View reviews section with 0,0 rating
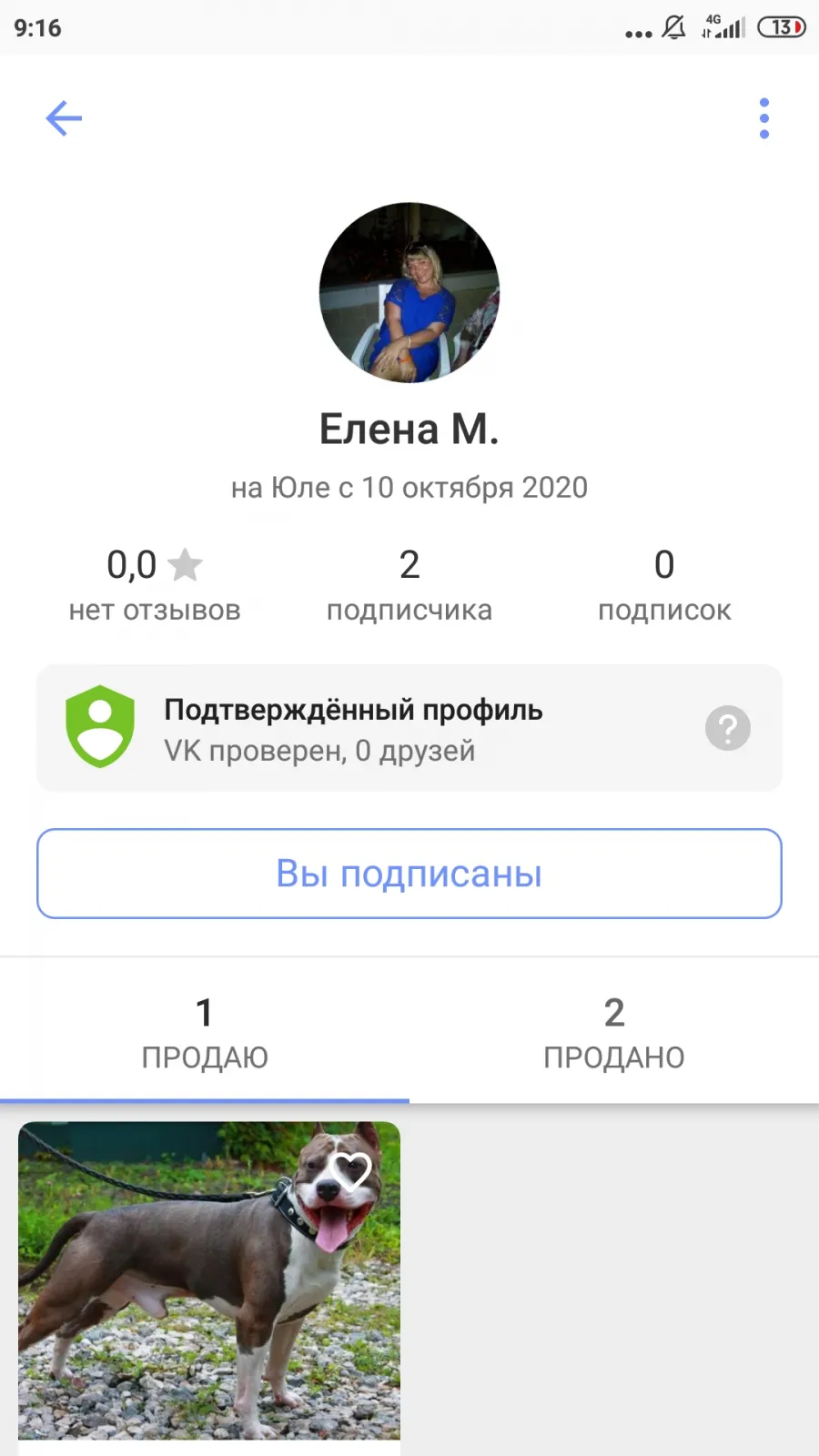Image resolution: width=819 pixels, height=1456 pixels. click(155, 585)
